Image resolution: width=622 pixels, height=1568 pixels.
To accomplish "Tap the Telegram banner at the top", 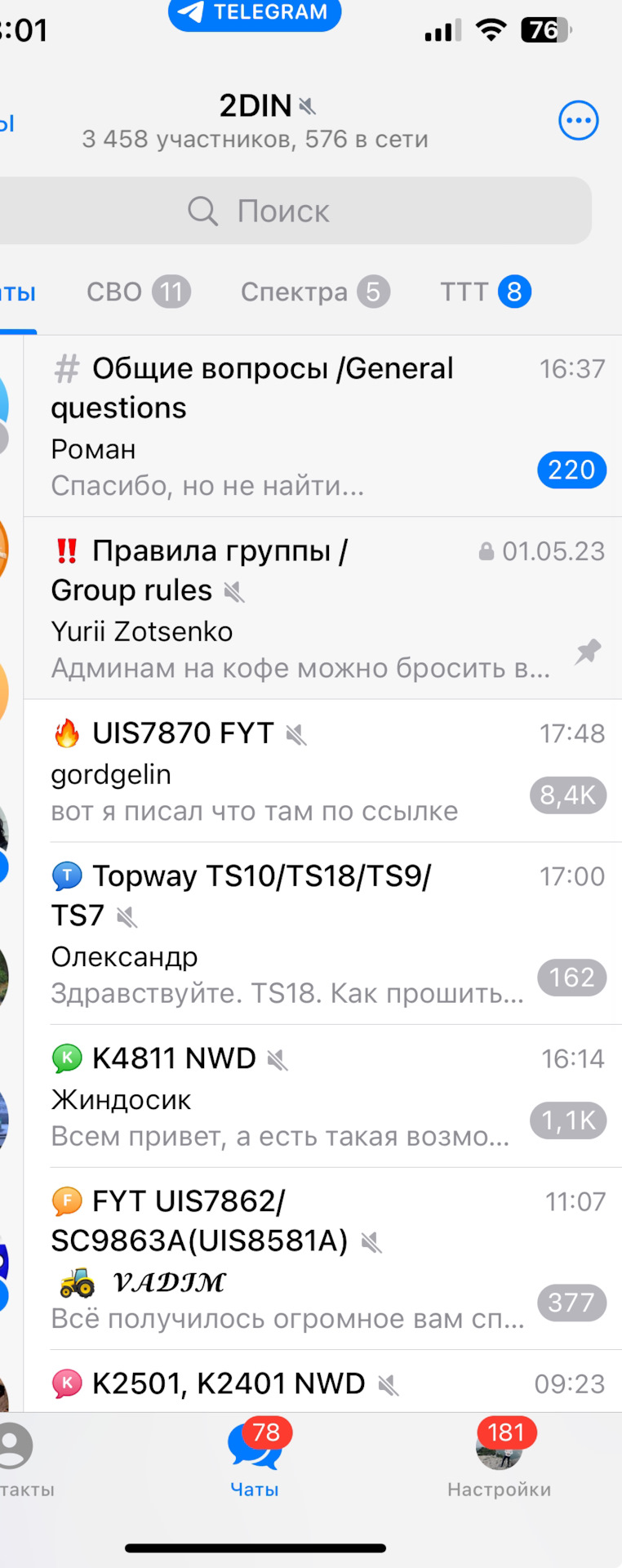I will point(254,13).
